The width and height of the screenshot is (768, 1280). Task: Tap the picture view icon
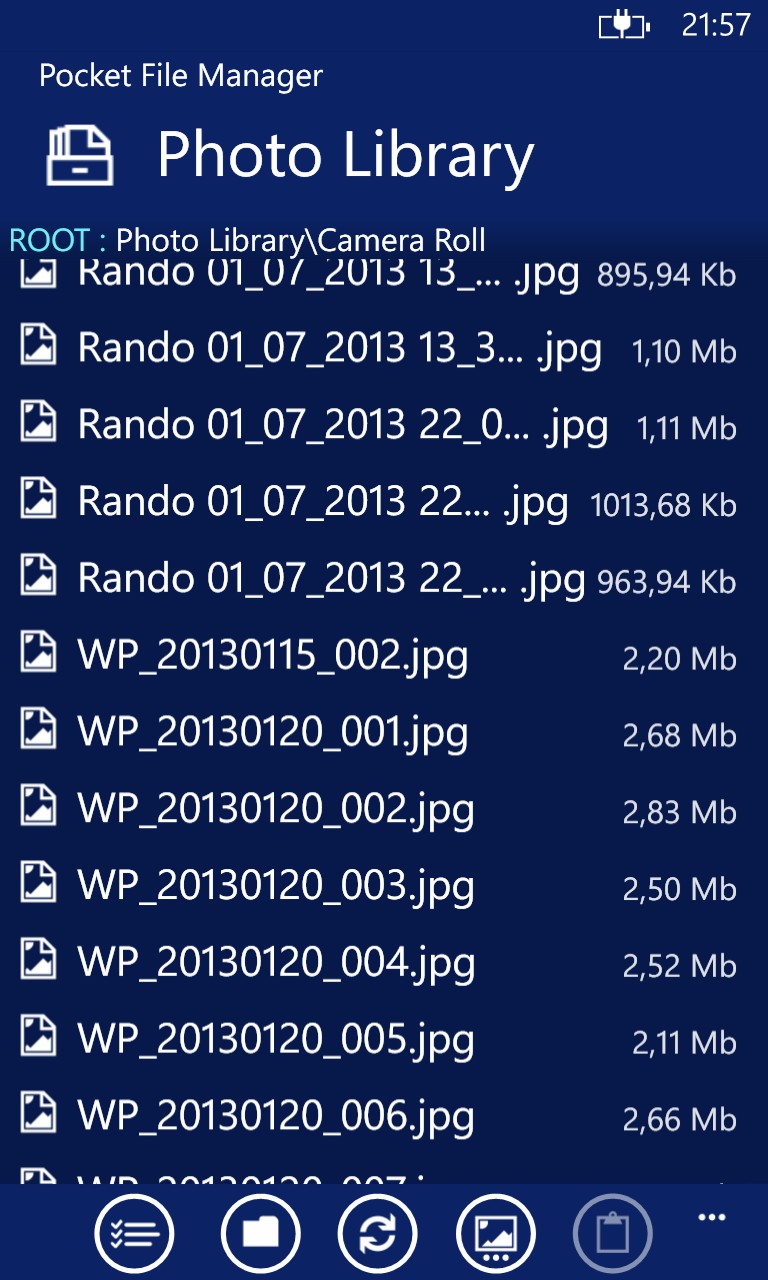496,1233
